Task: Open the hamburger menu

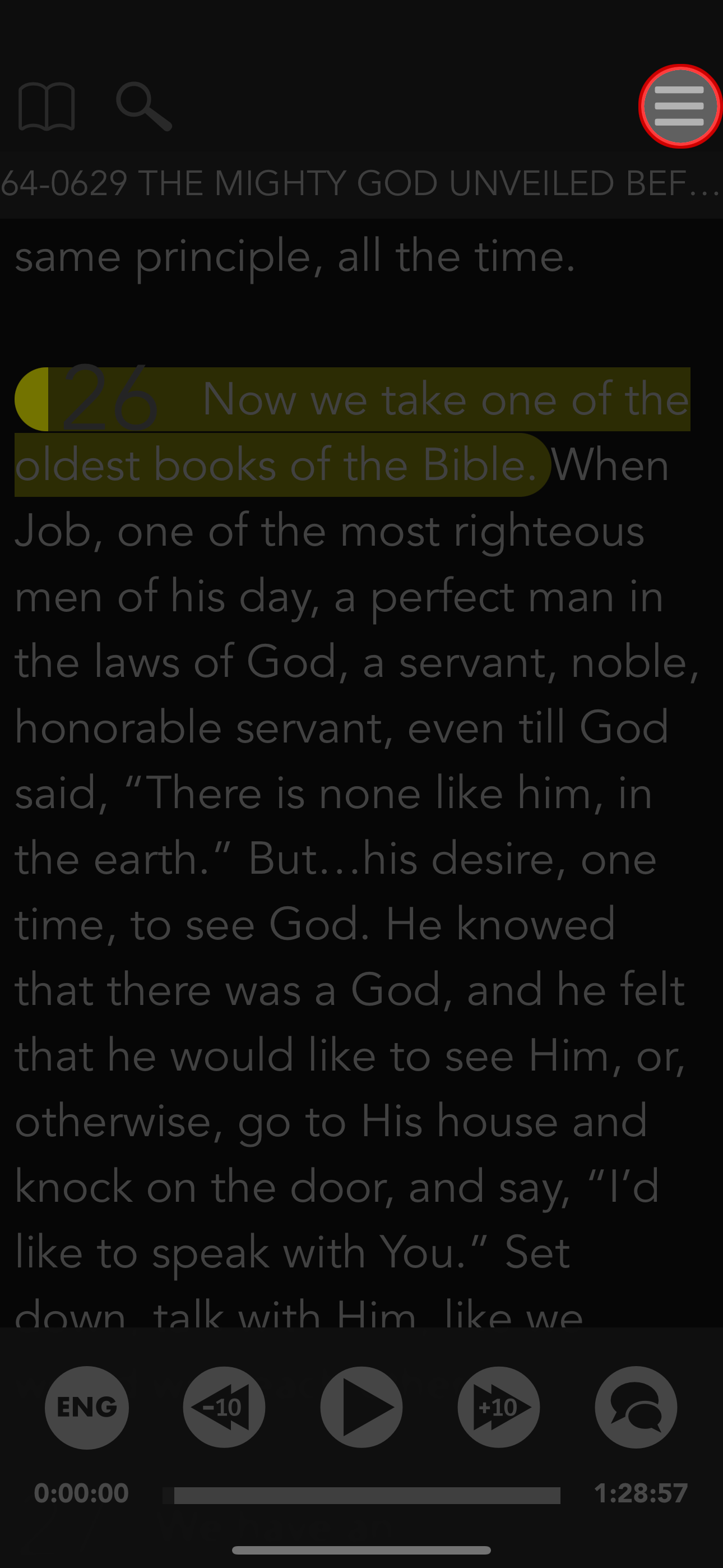Action: (680, 106)
